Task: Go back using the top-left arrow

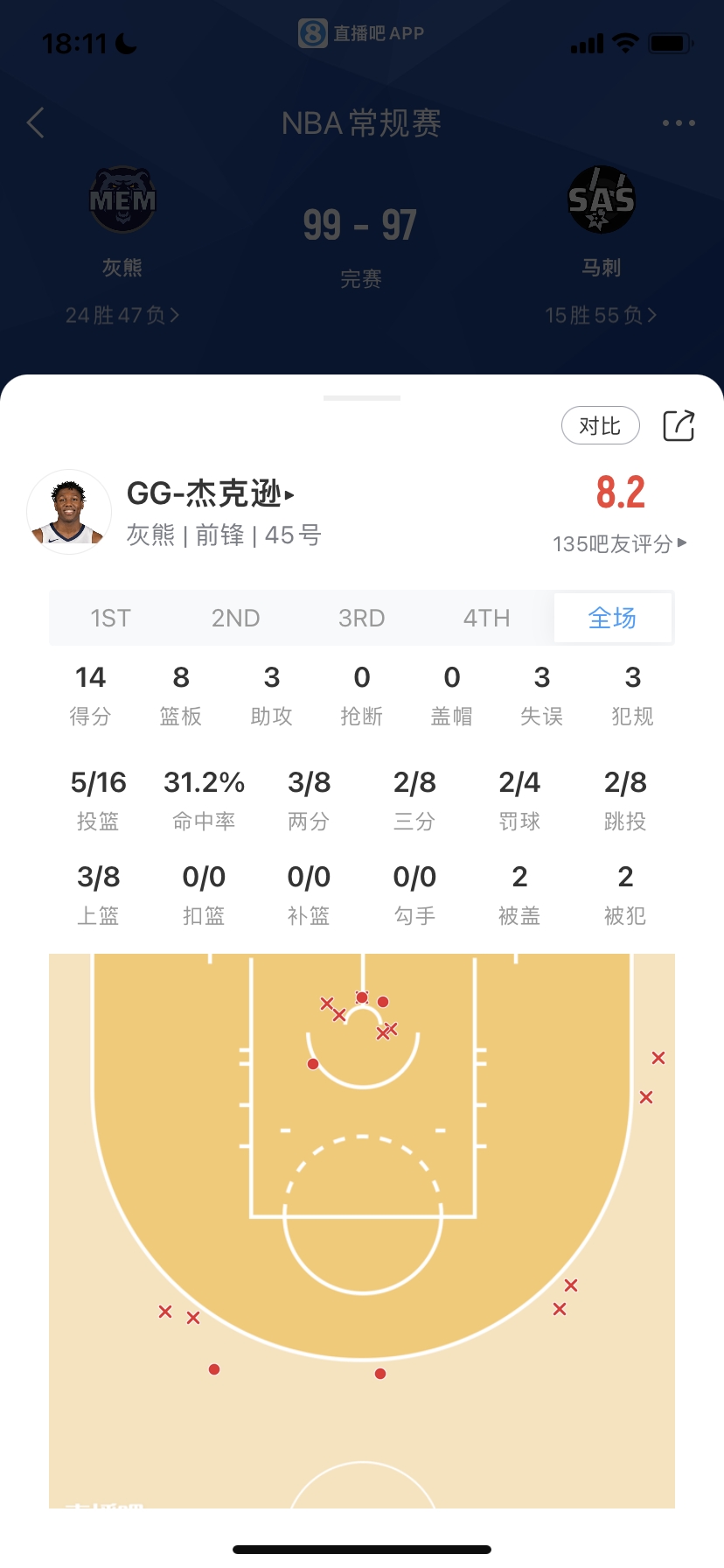Action: click(36, 123)
